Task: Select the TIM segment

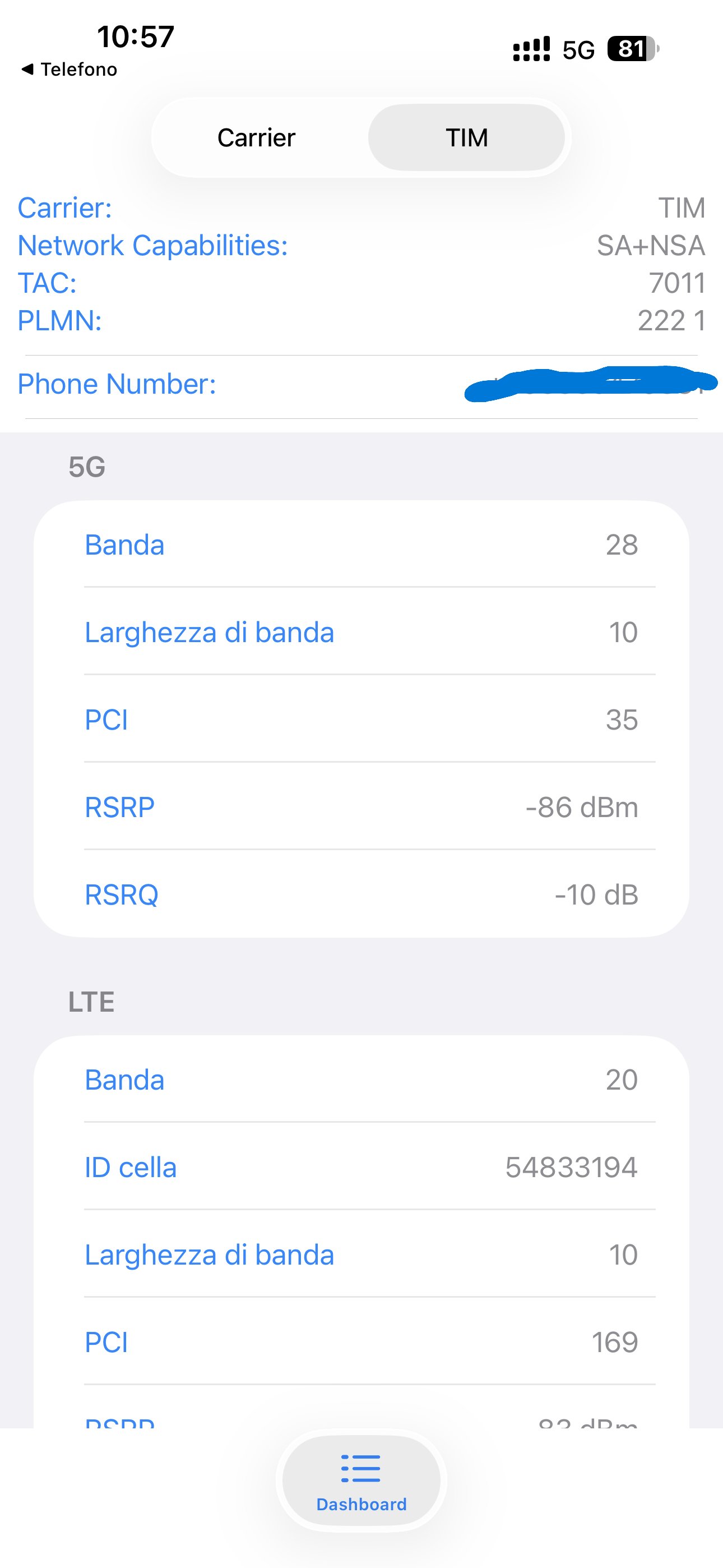Action: click(x=466, y=137)
